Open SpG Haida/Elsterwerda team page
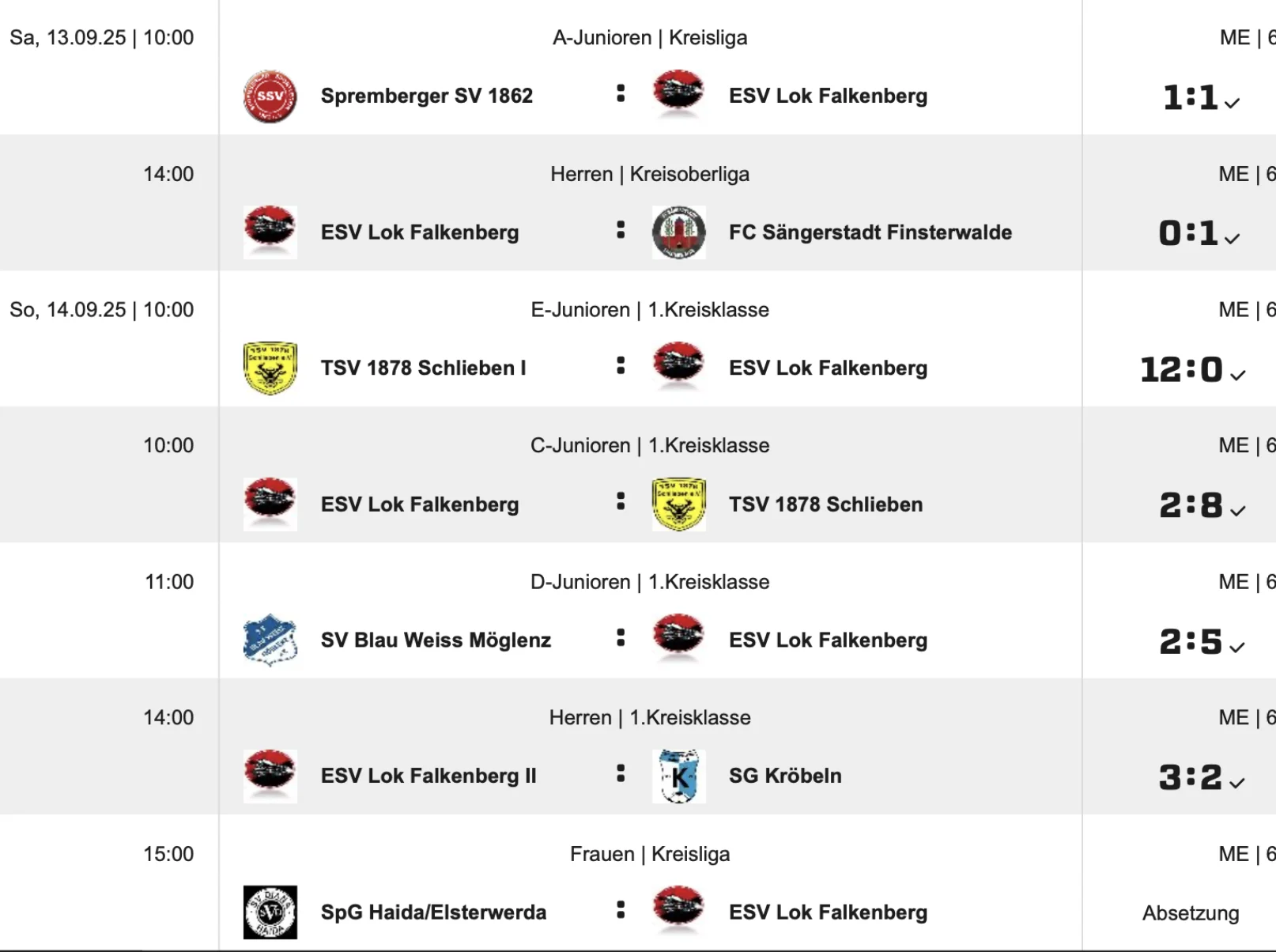 433,912
